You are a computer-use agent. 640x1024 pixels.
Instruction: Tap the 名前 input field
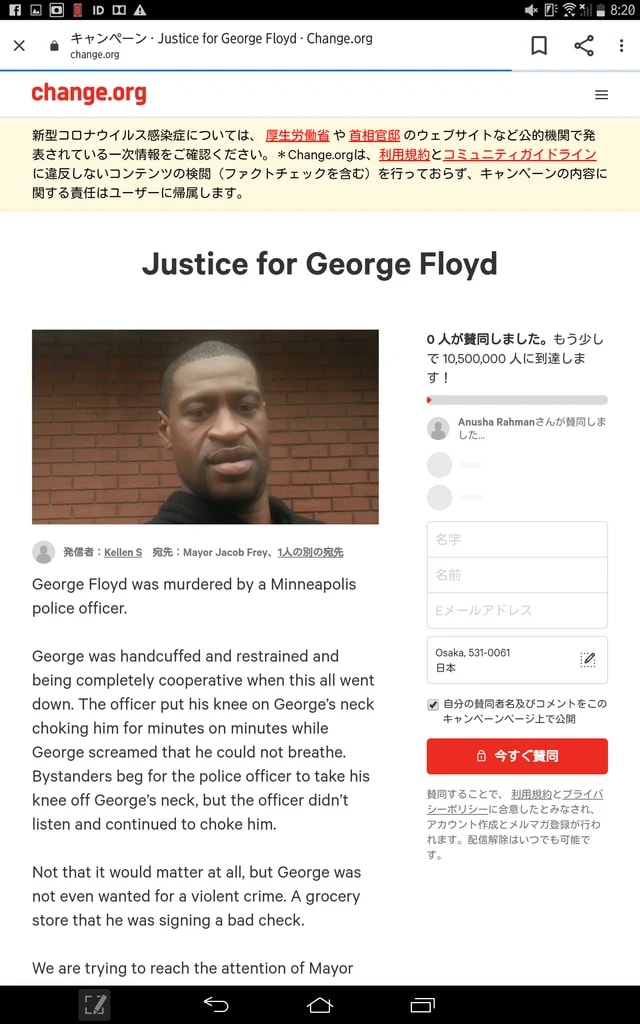(x=517, y=575)
